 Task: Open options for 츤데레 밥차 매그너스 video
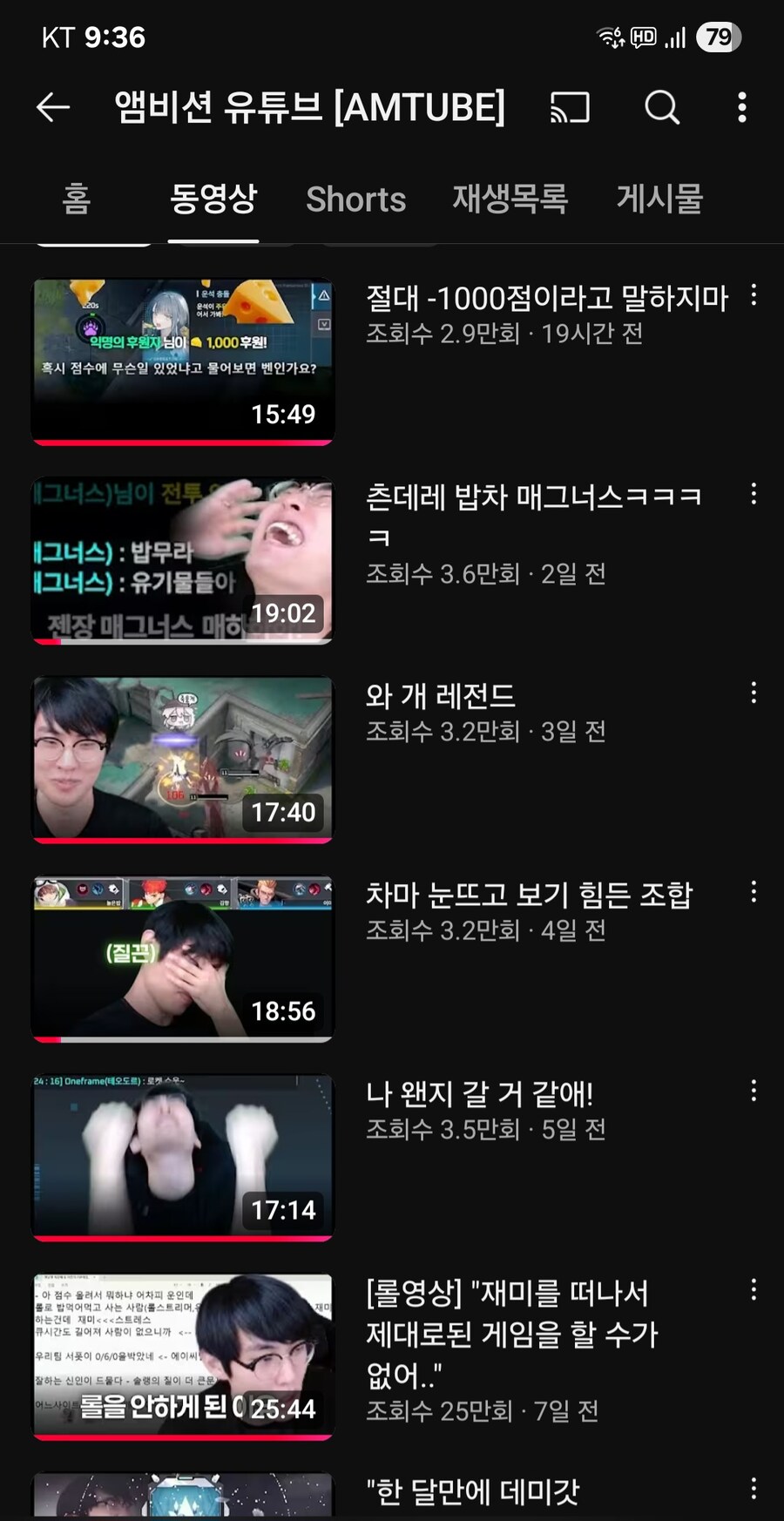click(x=754, y=494)
